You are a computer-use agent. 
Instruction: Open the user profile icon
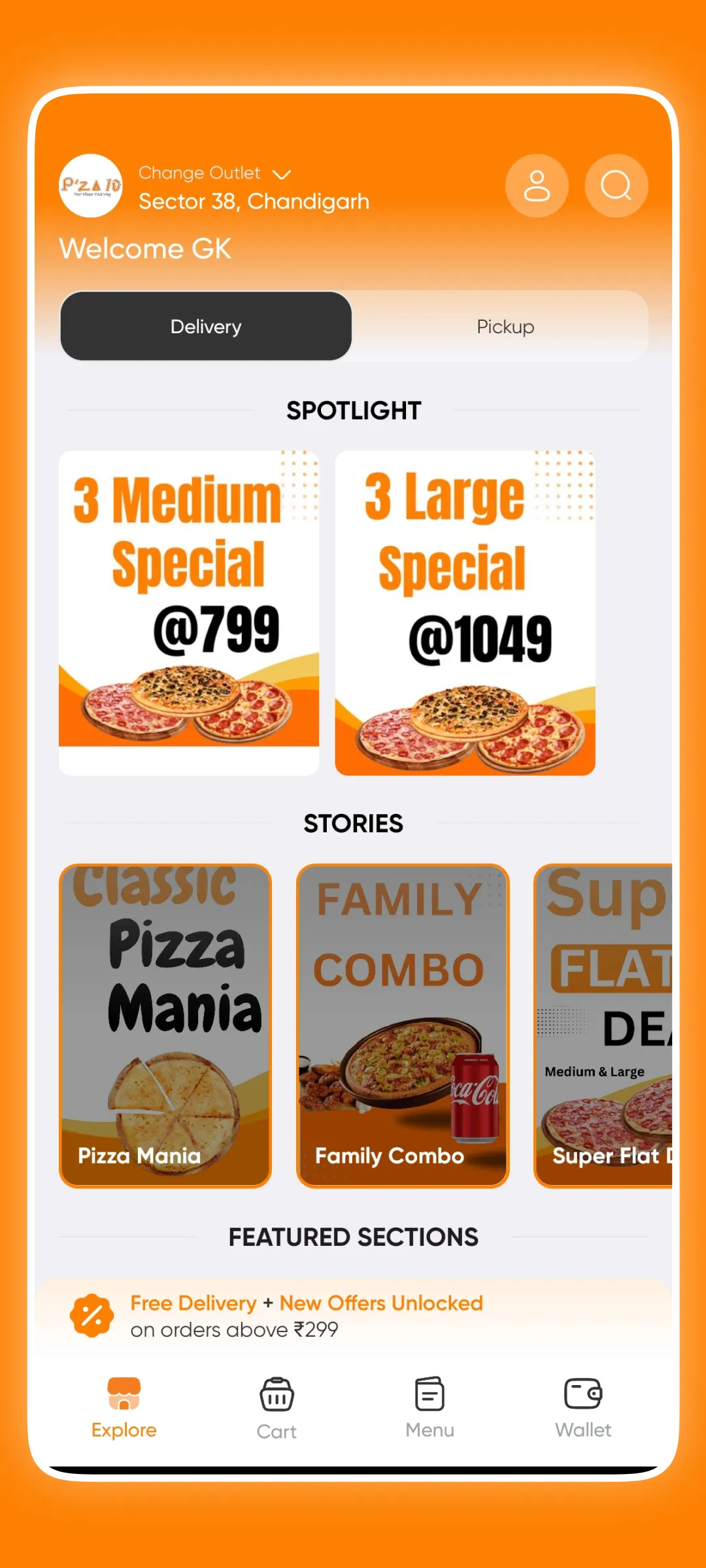click(537, 186)
